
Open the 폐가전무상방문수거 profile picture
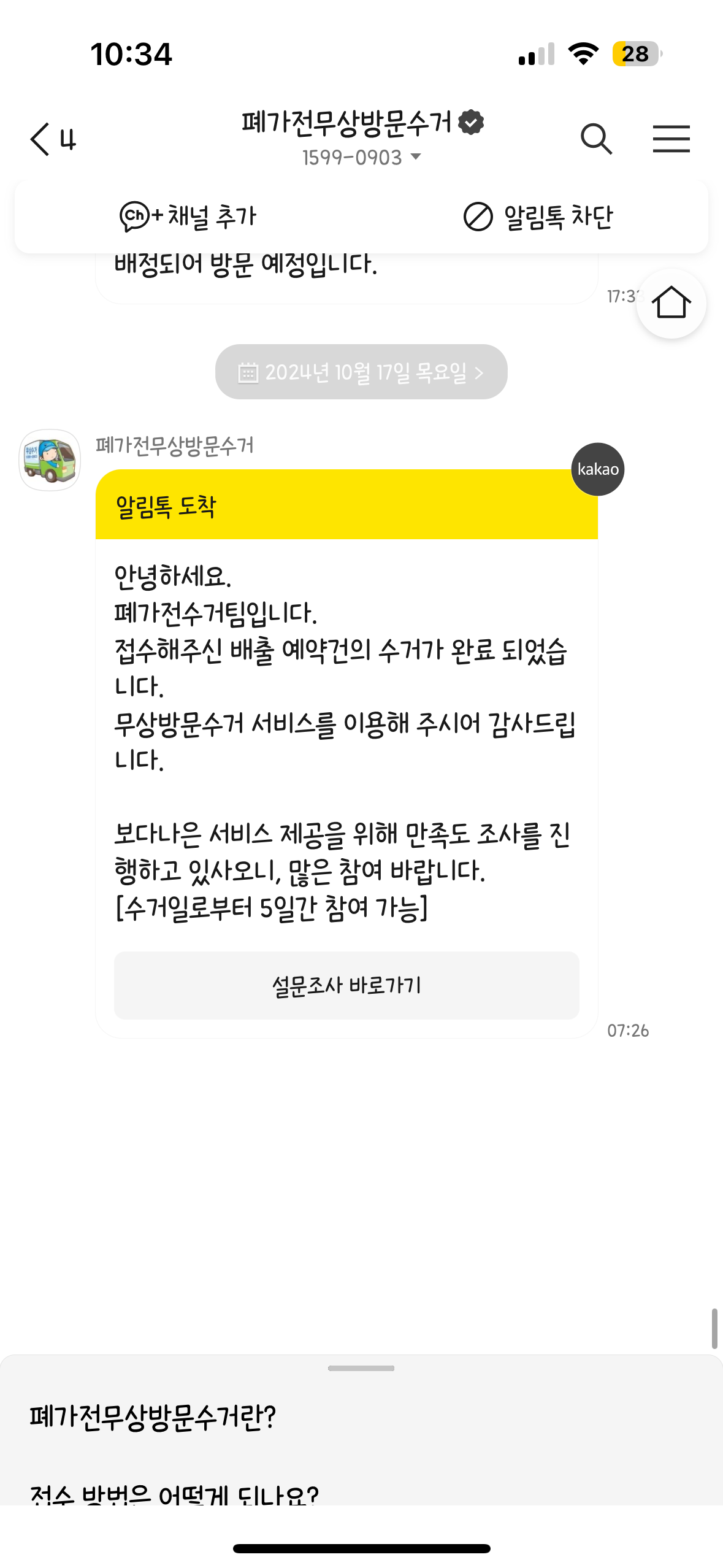click(x=50, y=460)
